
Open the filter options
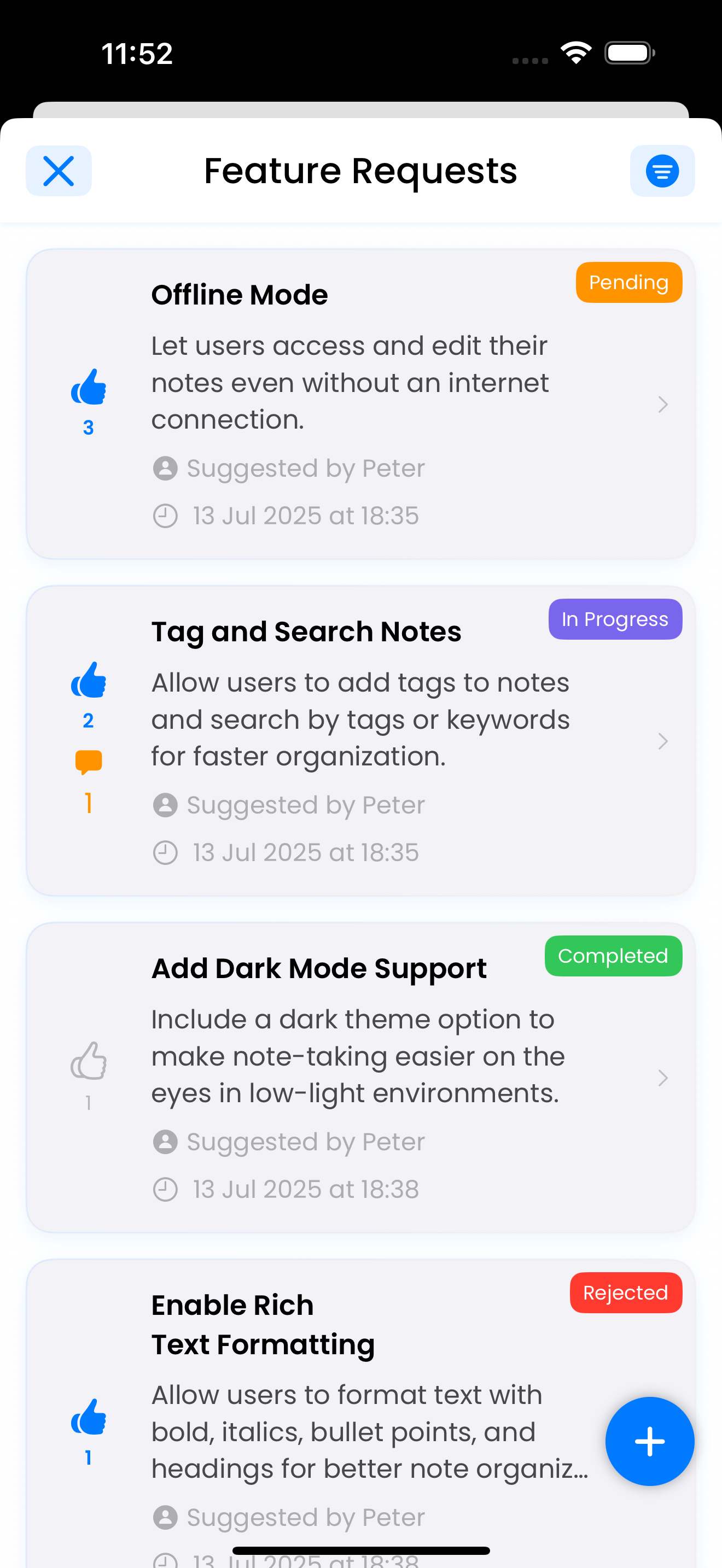[662, 171]
